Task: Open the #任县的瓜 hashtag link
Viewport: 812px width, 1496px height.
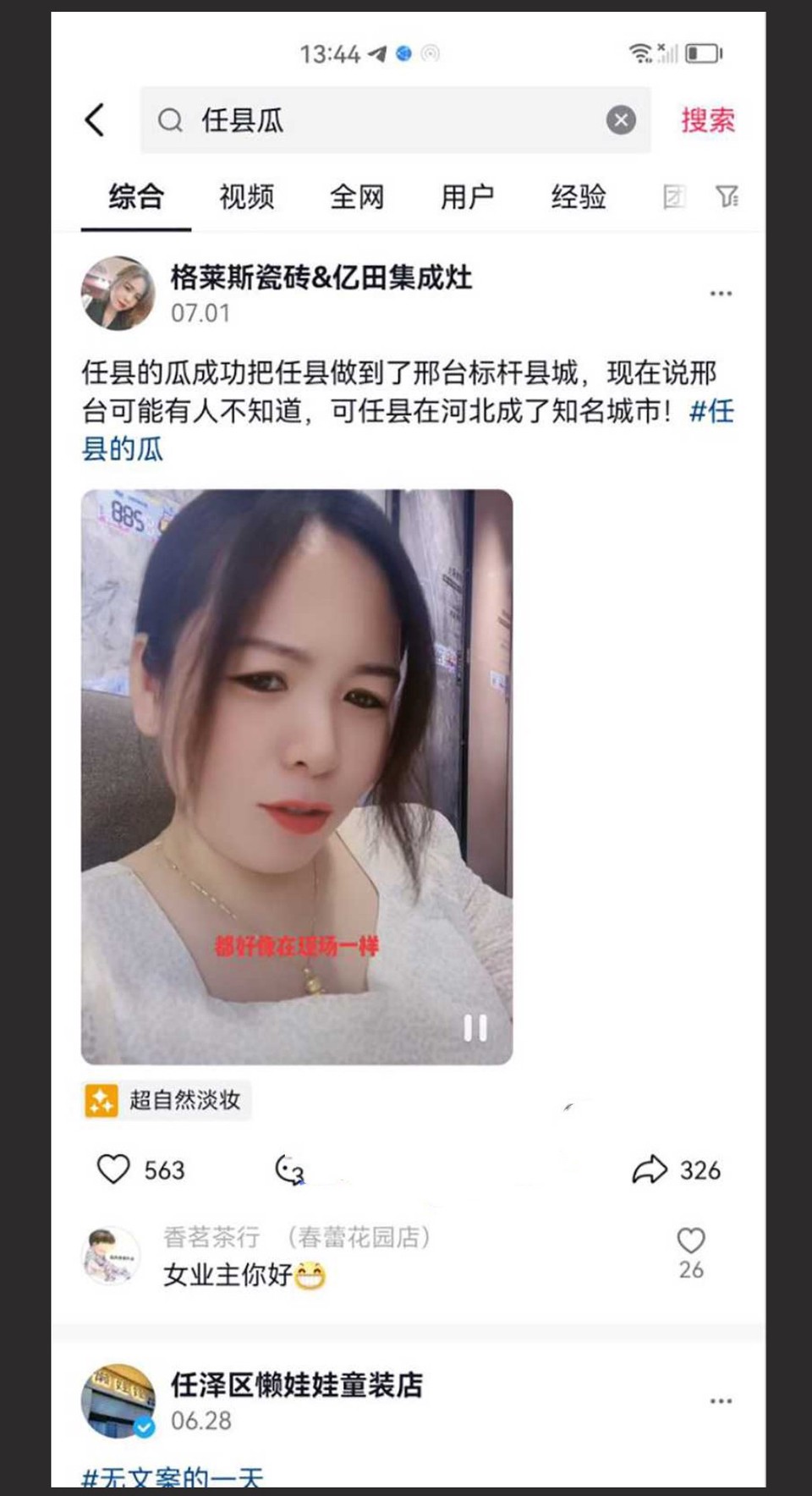Action: click(123, 448)
